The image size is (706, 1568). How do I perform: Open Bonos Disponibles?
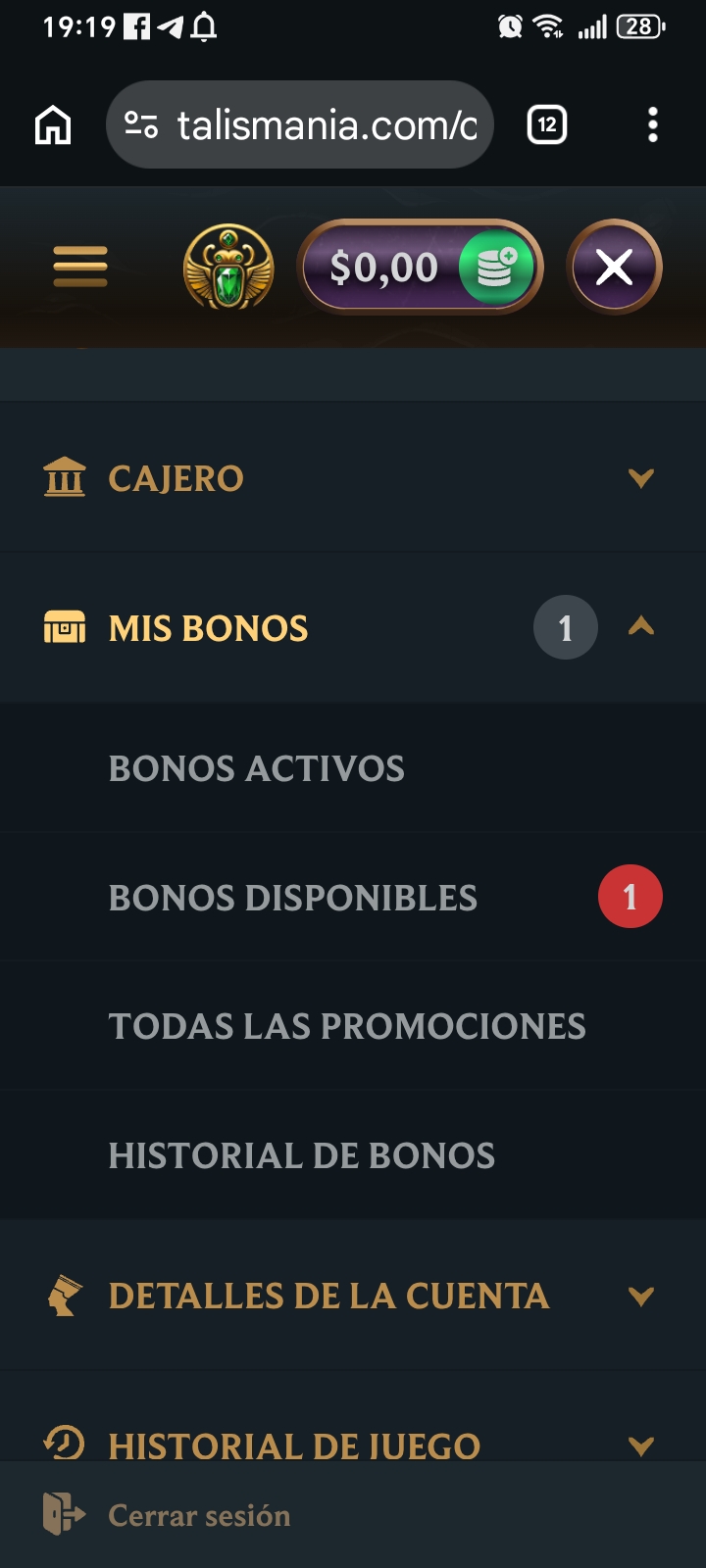353,897
